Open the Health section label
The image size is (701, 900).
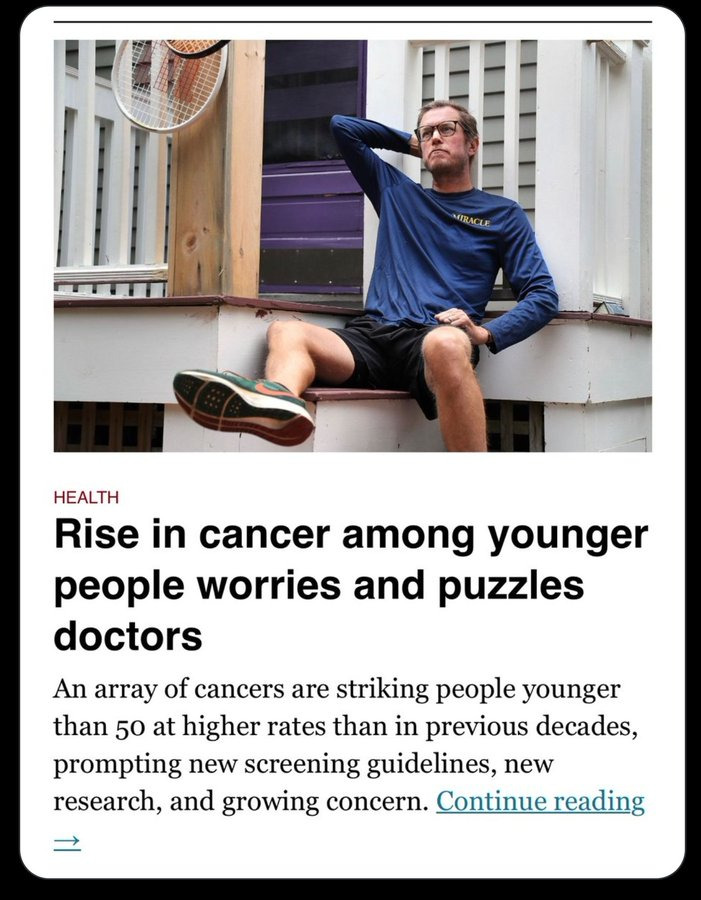(x=86, y=497)
